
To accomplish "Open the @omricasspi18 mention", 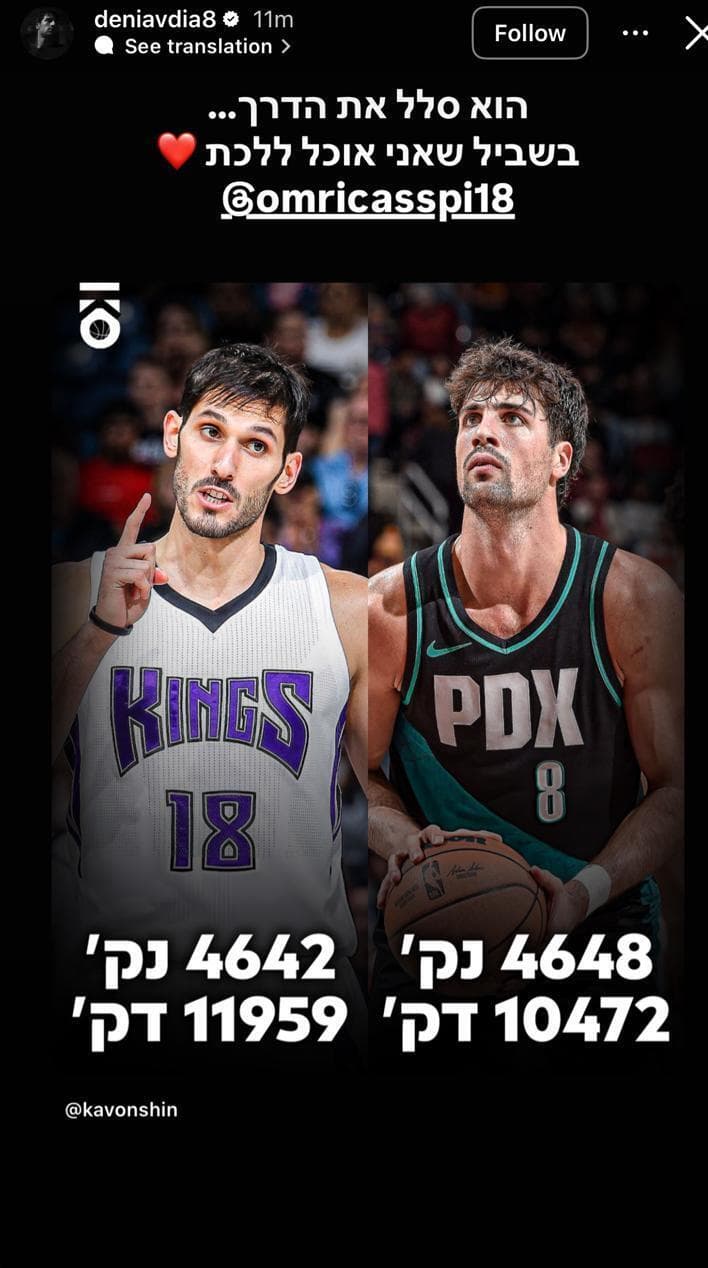I will pos(367,199).
